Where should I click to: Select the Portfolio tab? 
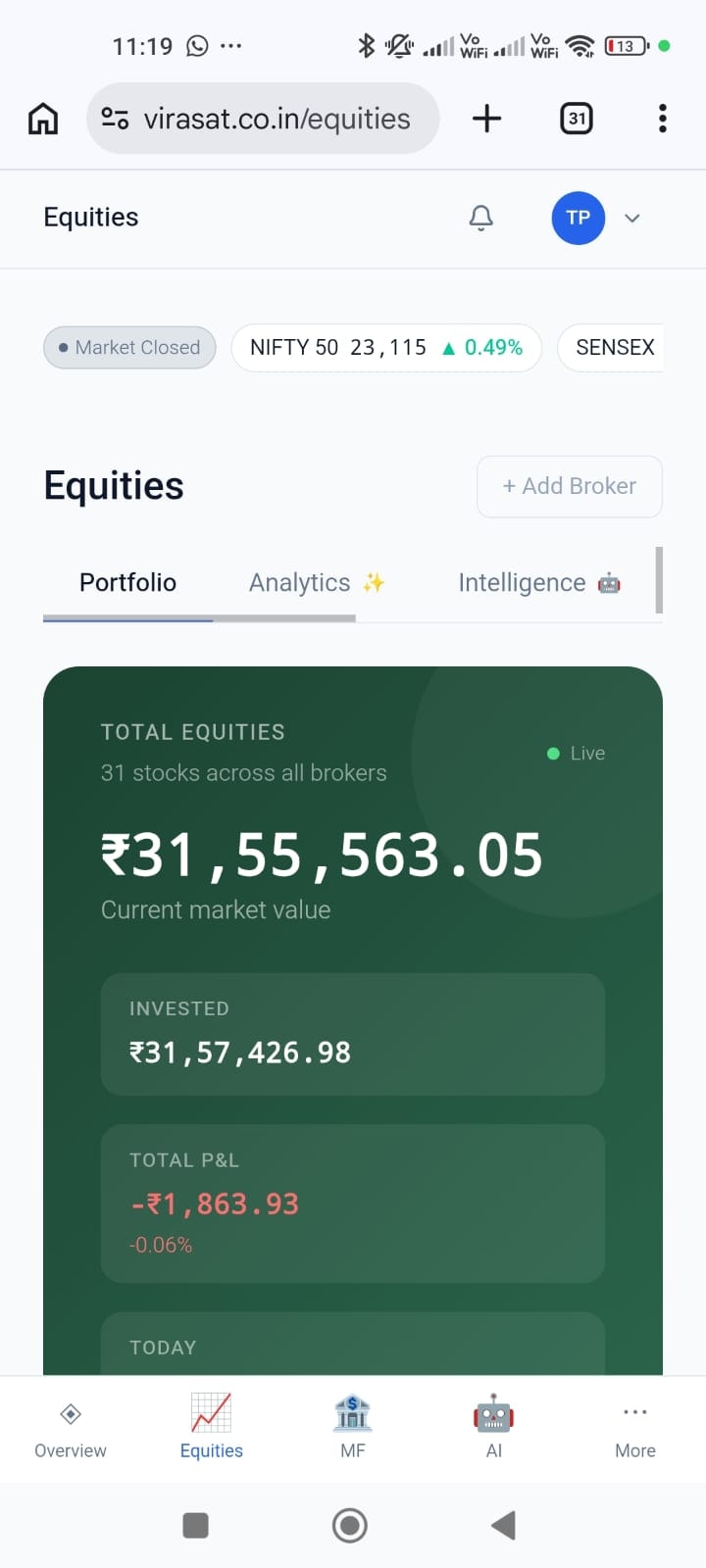128,583
